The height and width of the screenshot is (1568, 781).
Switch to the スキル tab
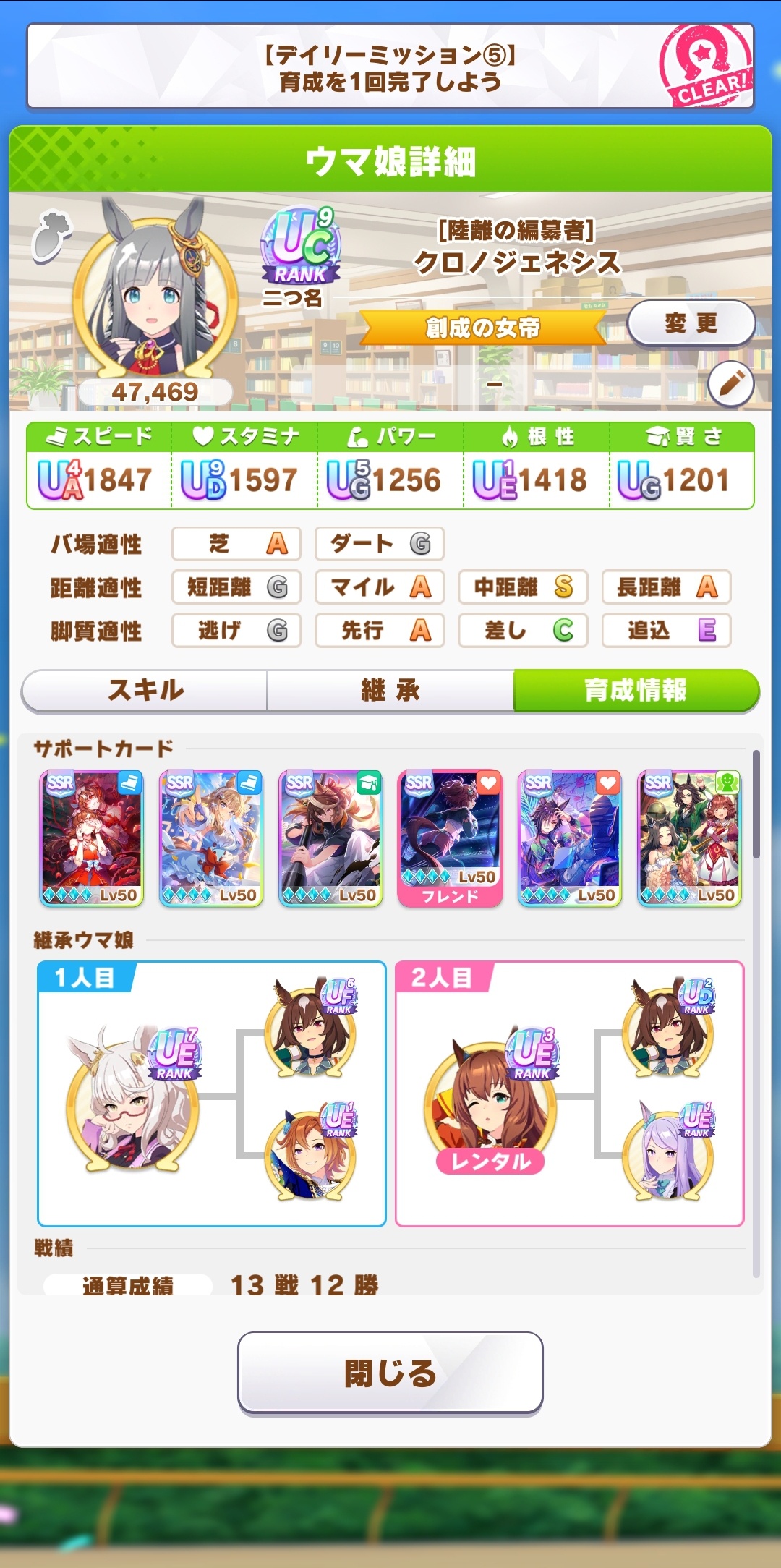point(145,690)
